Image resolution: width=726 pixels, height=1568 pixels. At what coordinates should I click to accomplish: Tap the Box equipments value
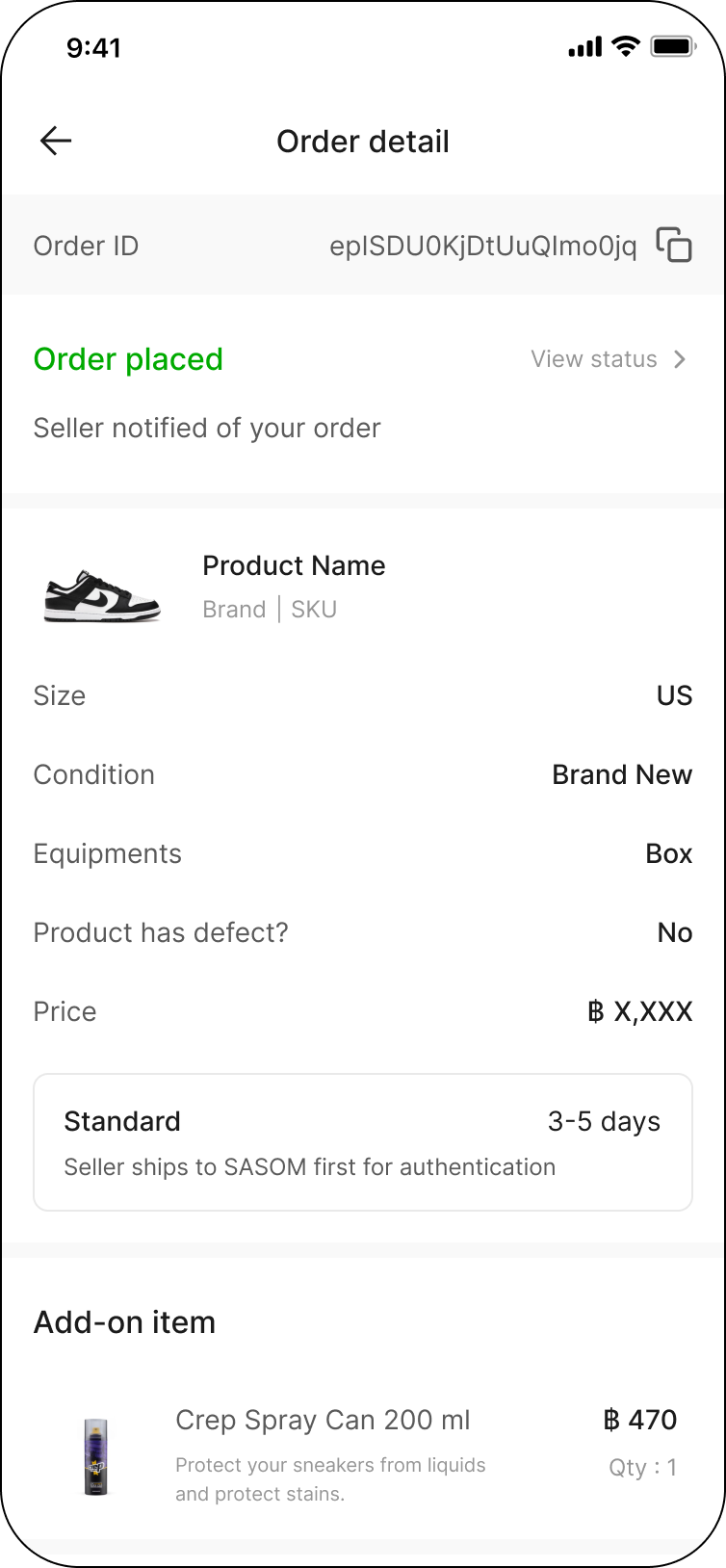pos(668,853)
